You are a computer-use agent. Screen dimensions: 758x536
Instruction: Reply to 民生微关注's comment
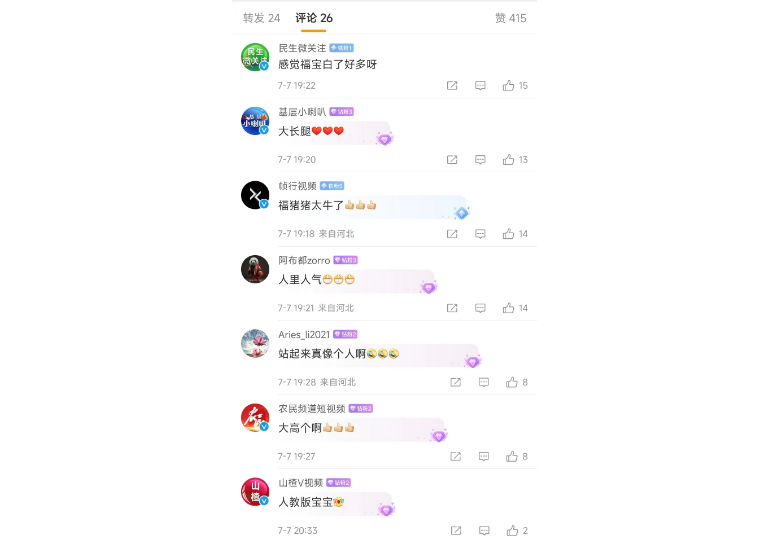pyautogui.click(x=480, y=86)
